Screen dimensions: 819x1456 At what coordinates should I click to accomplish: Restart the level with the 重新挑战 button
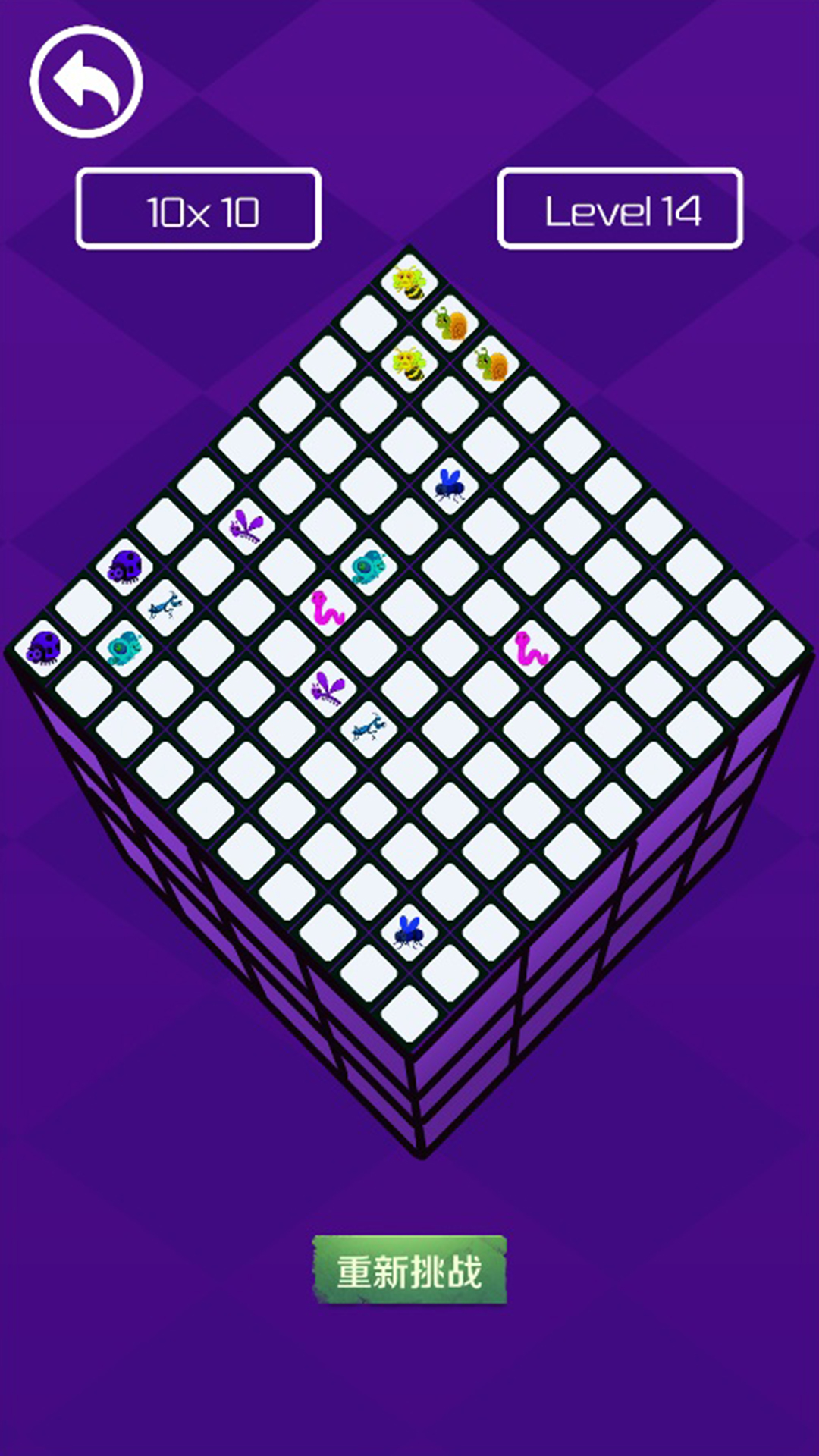pyautogui.click(x=409, y=1271)
